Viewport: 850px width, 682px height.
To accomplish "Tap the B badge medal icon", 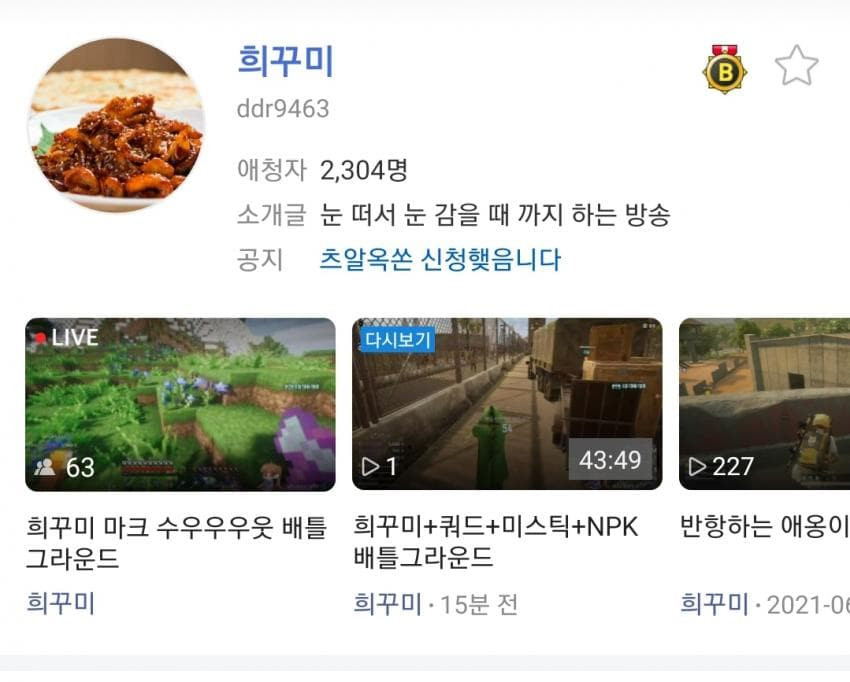I will (725, 69).
